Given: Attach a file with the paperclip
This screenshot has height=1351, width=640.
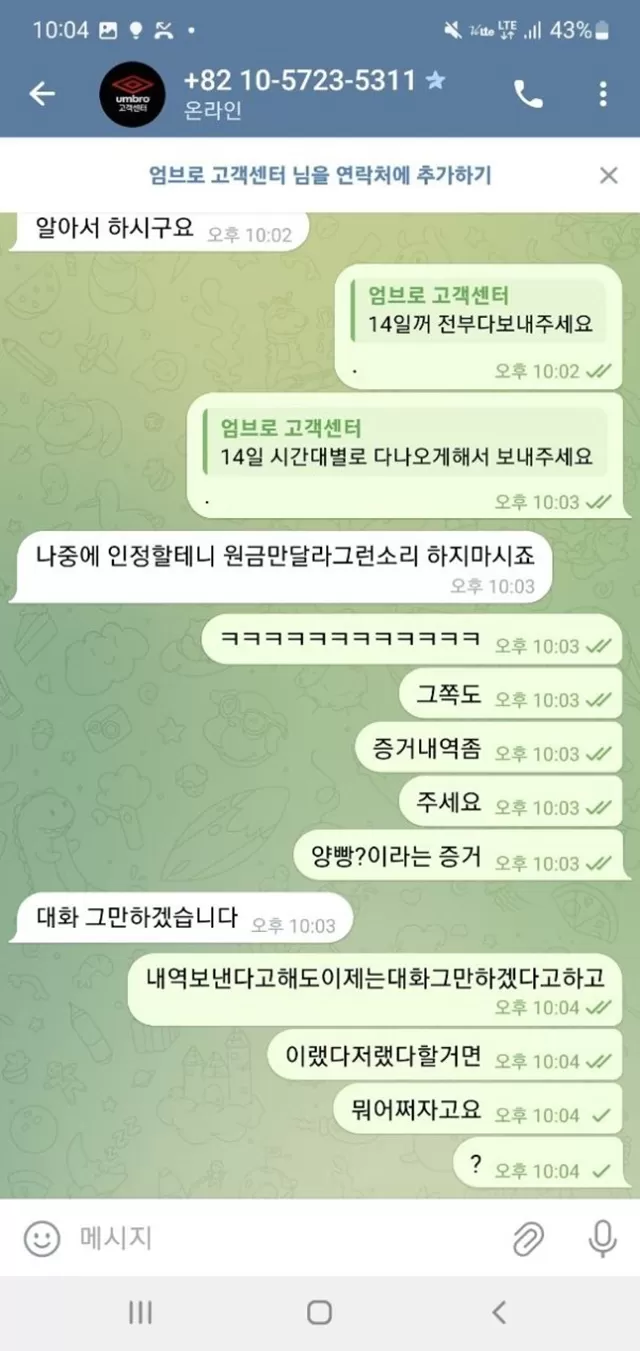Looking at the screenshot, I should 528,1240.
